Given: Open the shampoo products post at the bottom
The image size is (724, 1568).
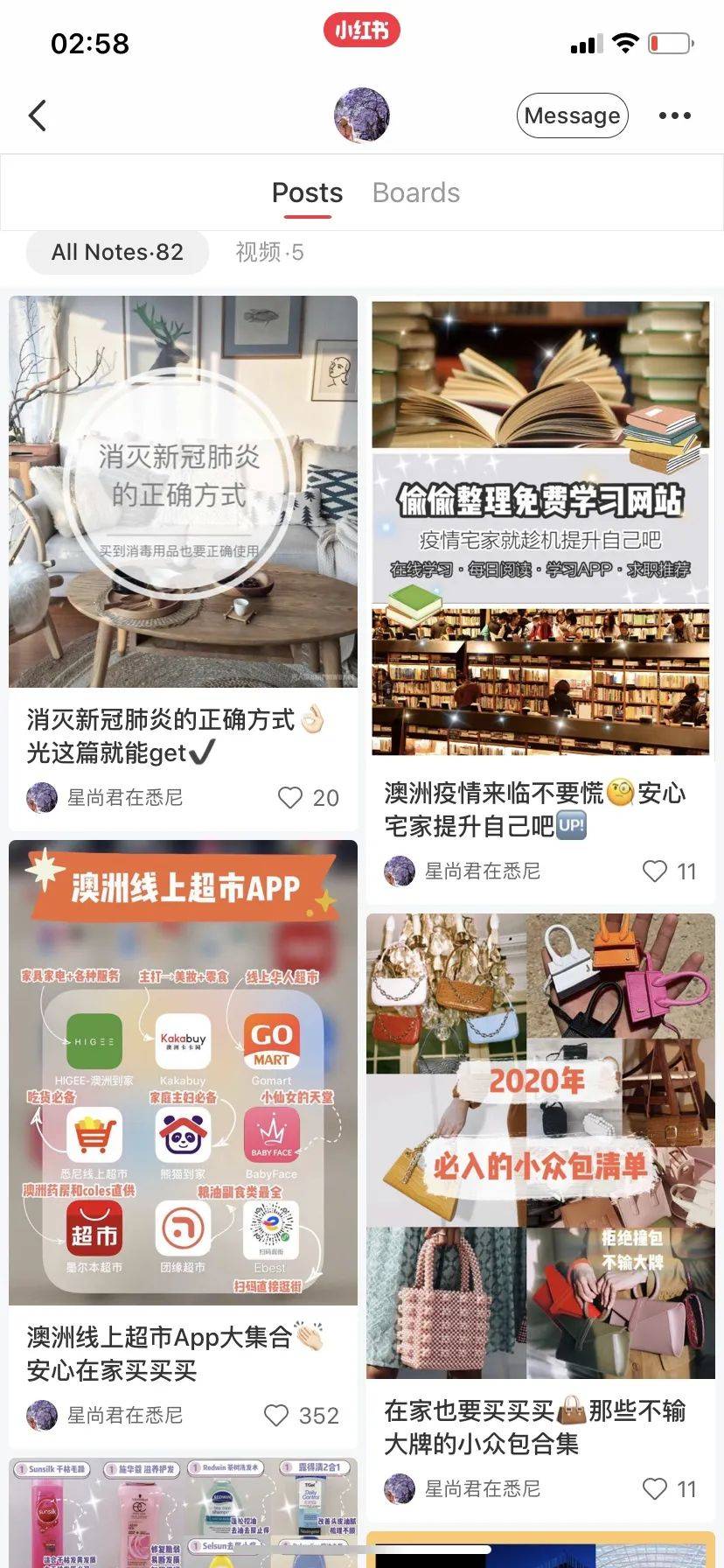Looking at the screenshot, I should (x=183, y=1515).
